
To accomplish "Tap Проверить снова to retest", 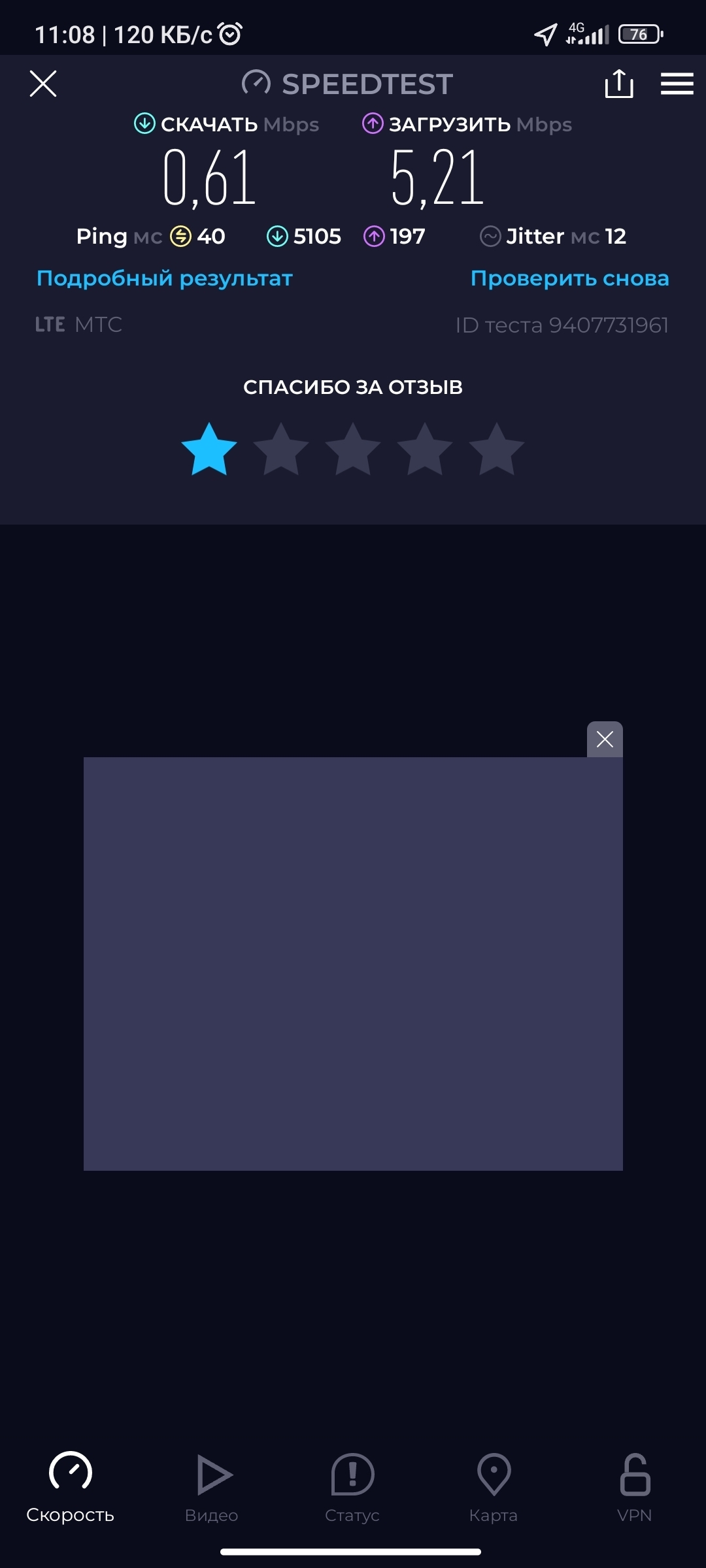I will [569, 278].
